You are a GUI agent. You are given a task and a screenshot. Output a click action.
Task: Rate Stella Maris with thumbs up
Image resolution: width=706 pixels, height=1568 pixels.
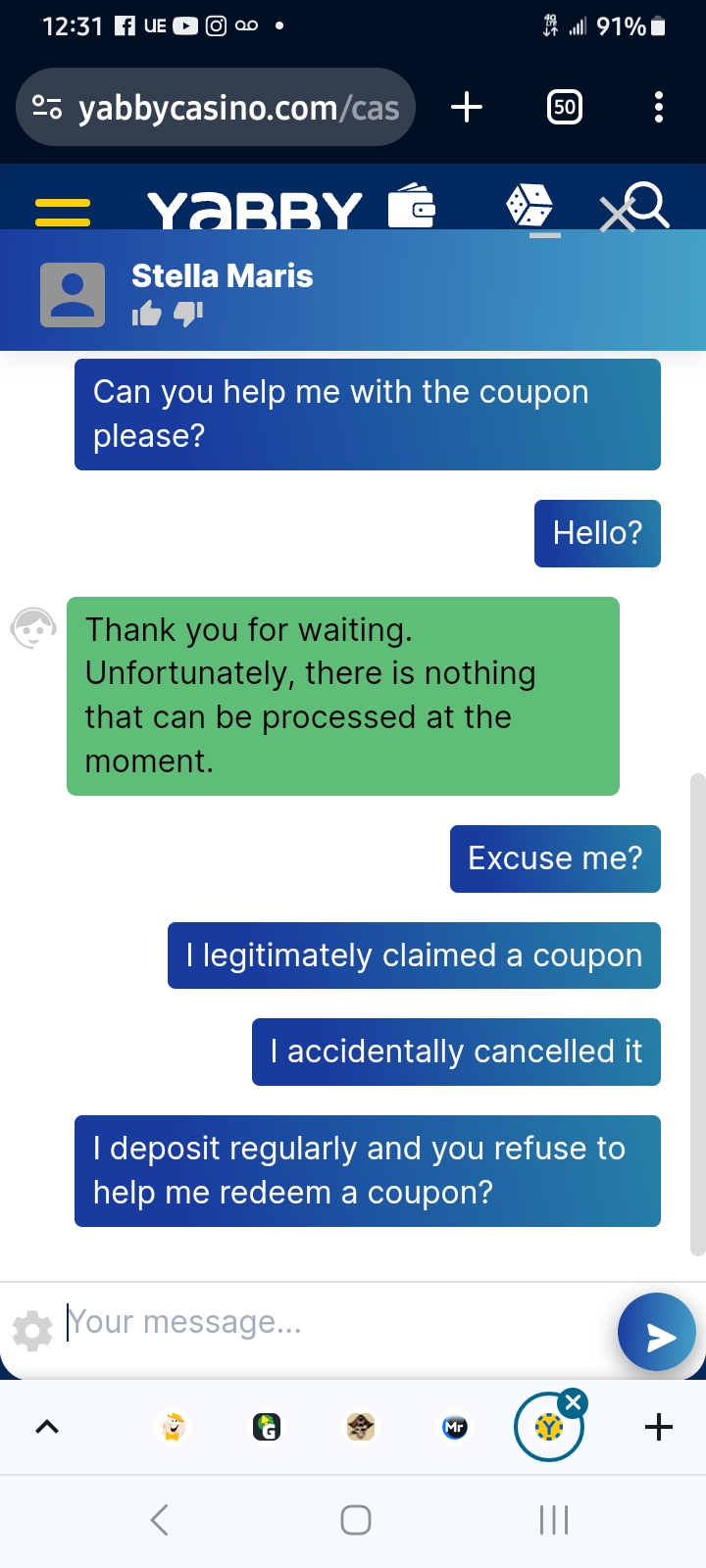coord(147,314)
